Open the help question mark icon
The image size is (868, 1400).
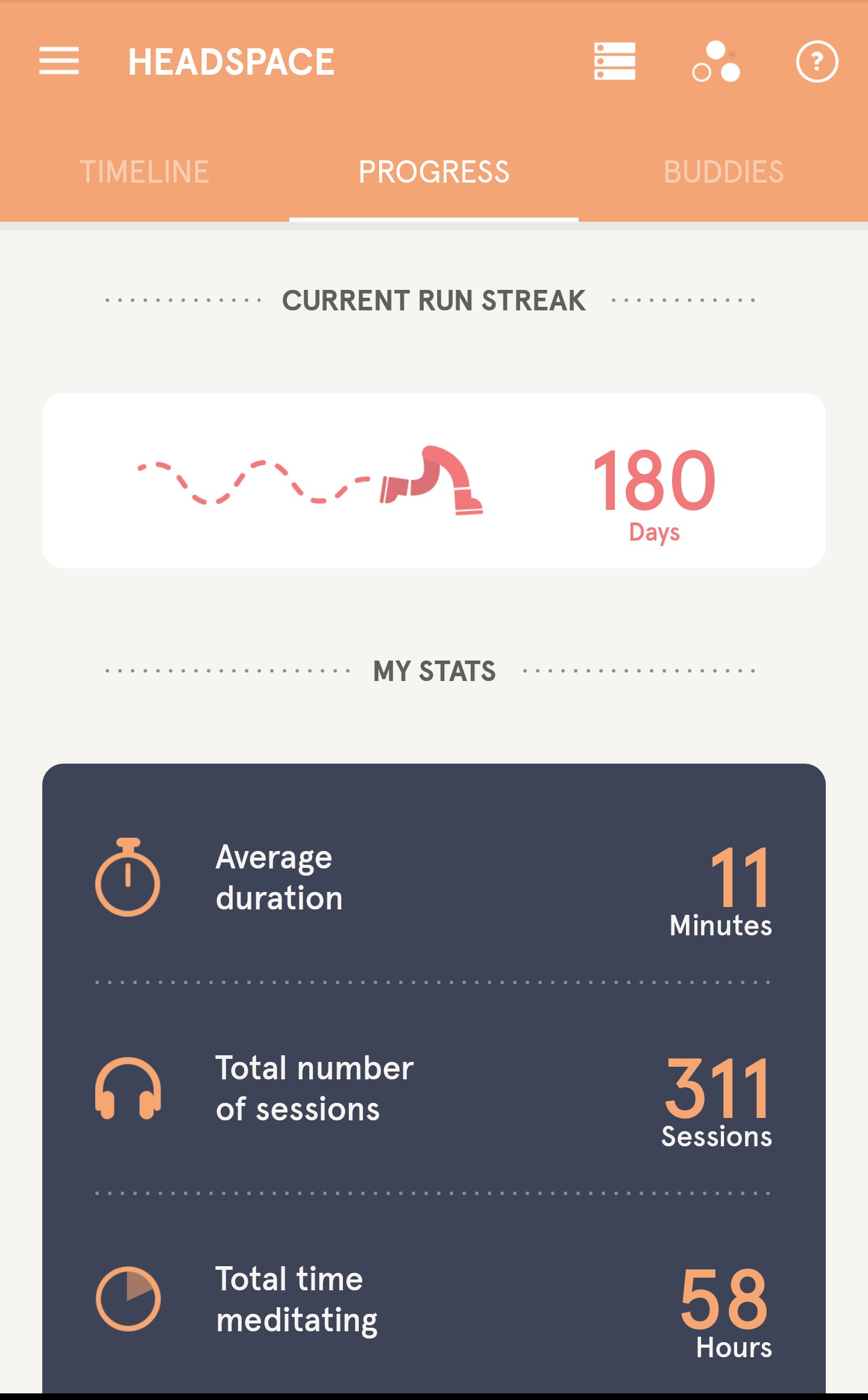point(817,61)
